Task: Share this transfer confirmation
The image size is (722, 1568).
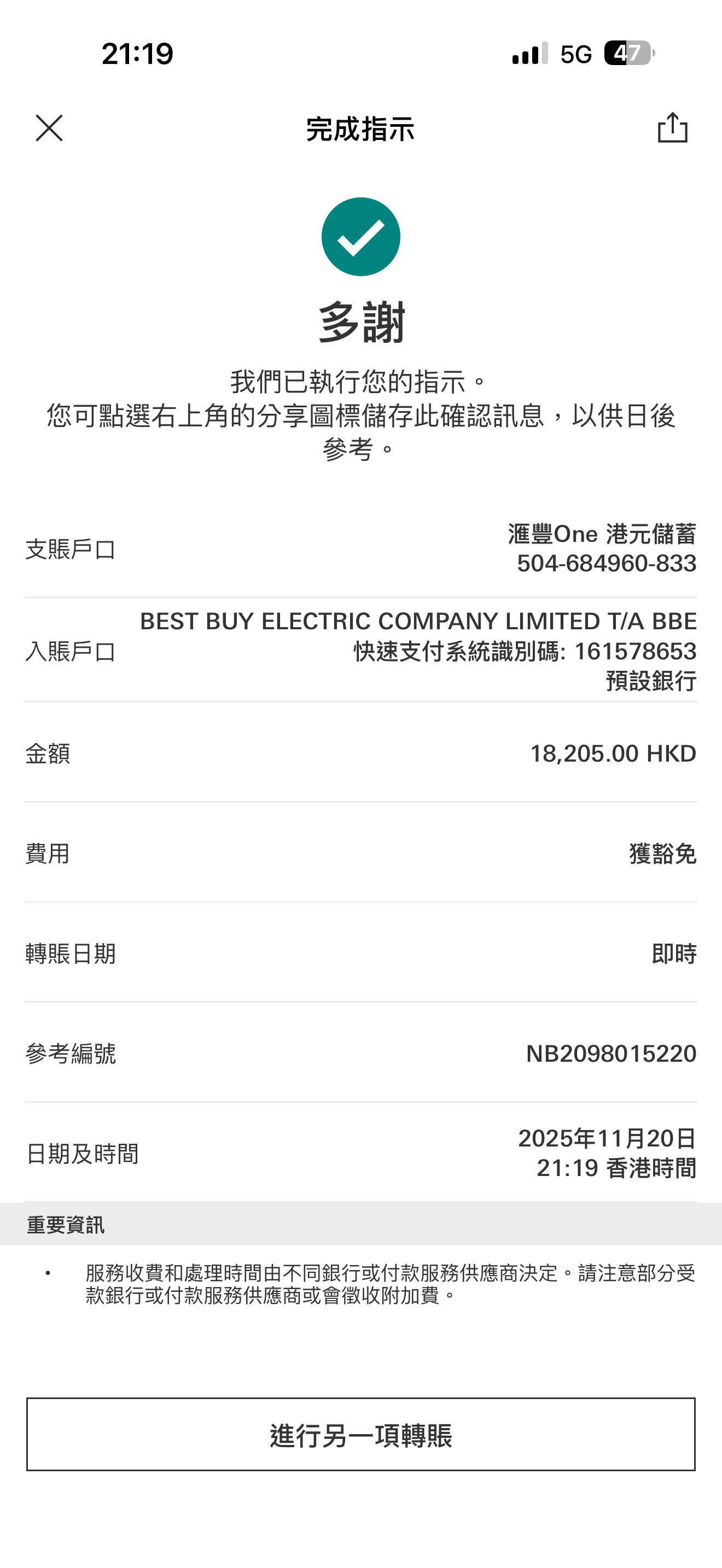Action: click(x=672, y=128)
